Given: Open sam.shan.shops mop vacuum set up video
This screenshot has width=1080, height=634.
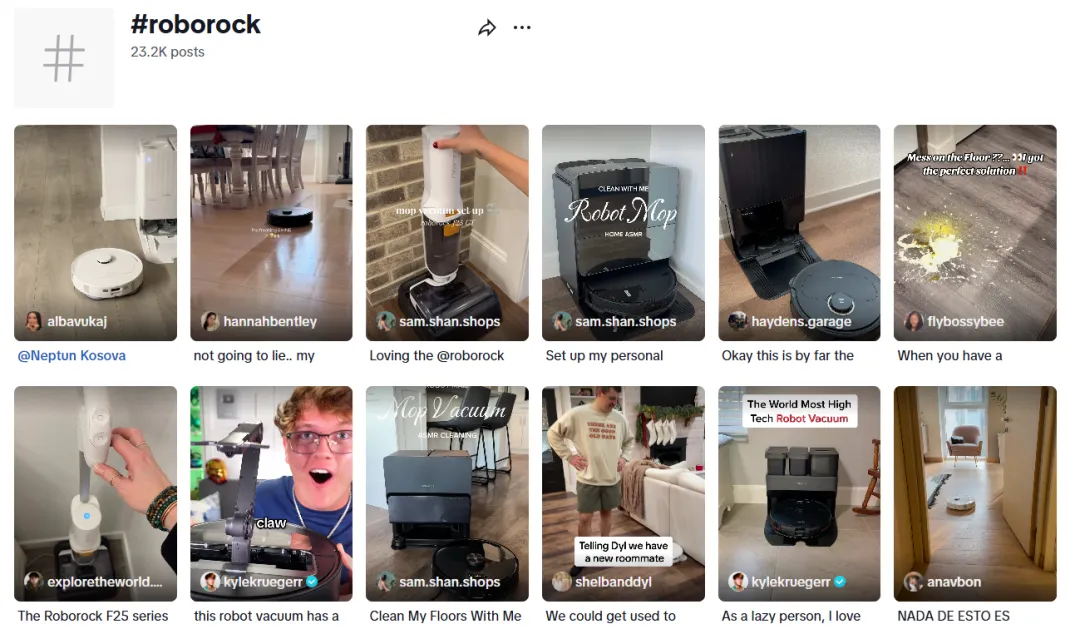Looking at the screenshot, I should pyautogui.click(x=447, y=232).
